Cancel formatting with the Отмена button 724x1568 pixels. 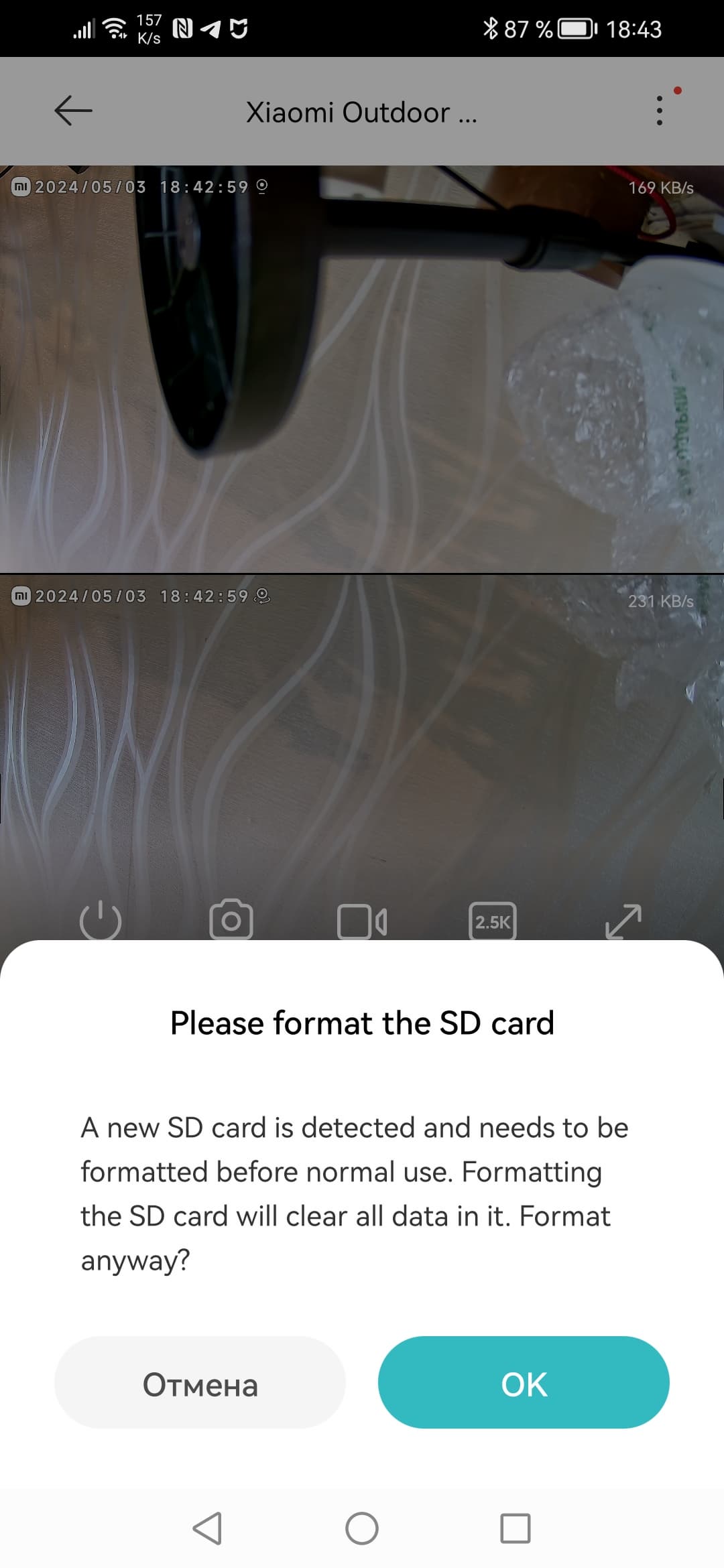(200, 1384)
